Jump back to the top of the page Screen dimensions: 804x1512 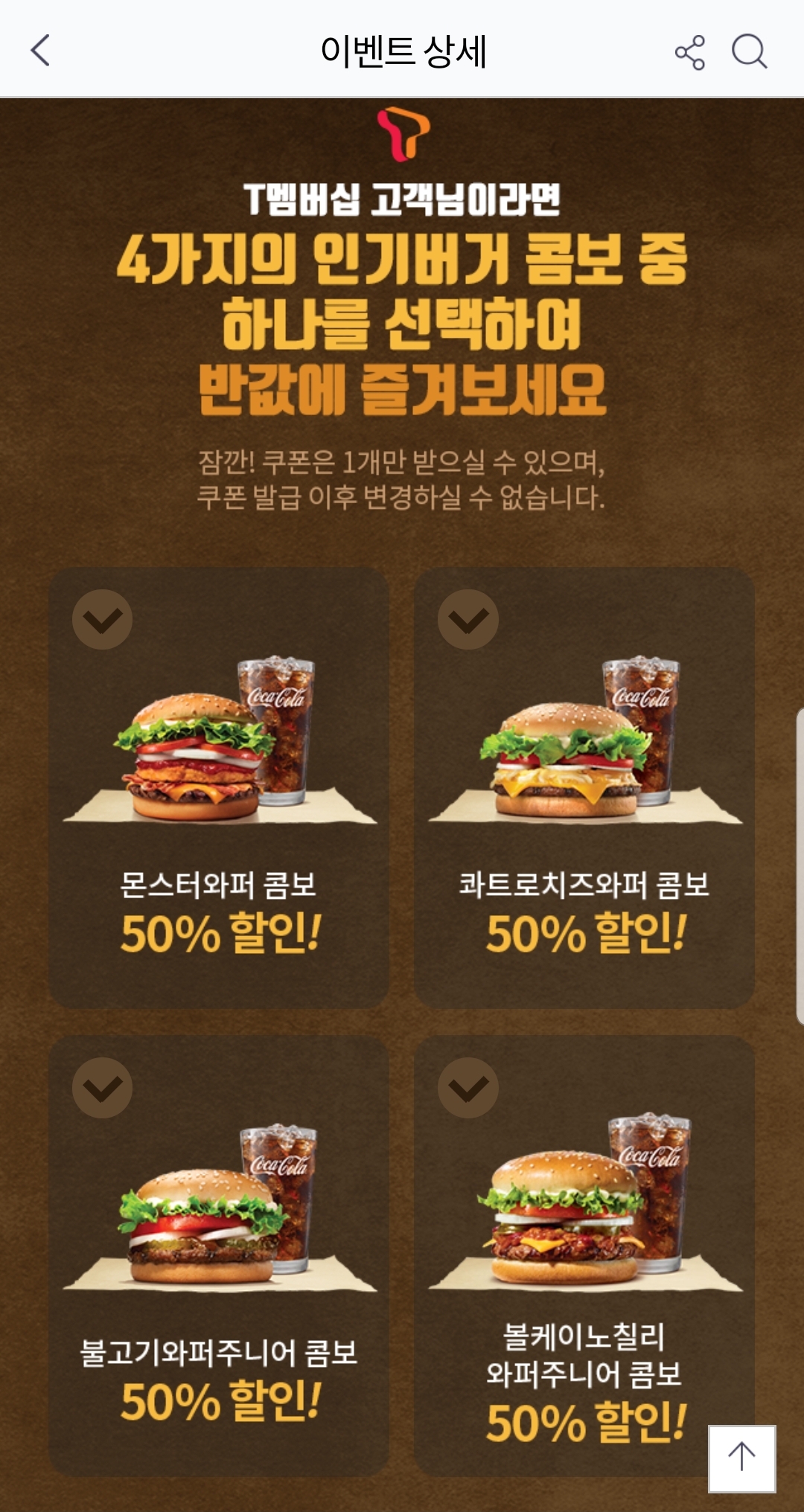click(x=741, y=1458)
